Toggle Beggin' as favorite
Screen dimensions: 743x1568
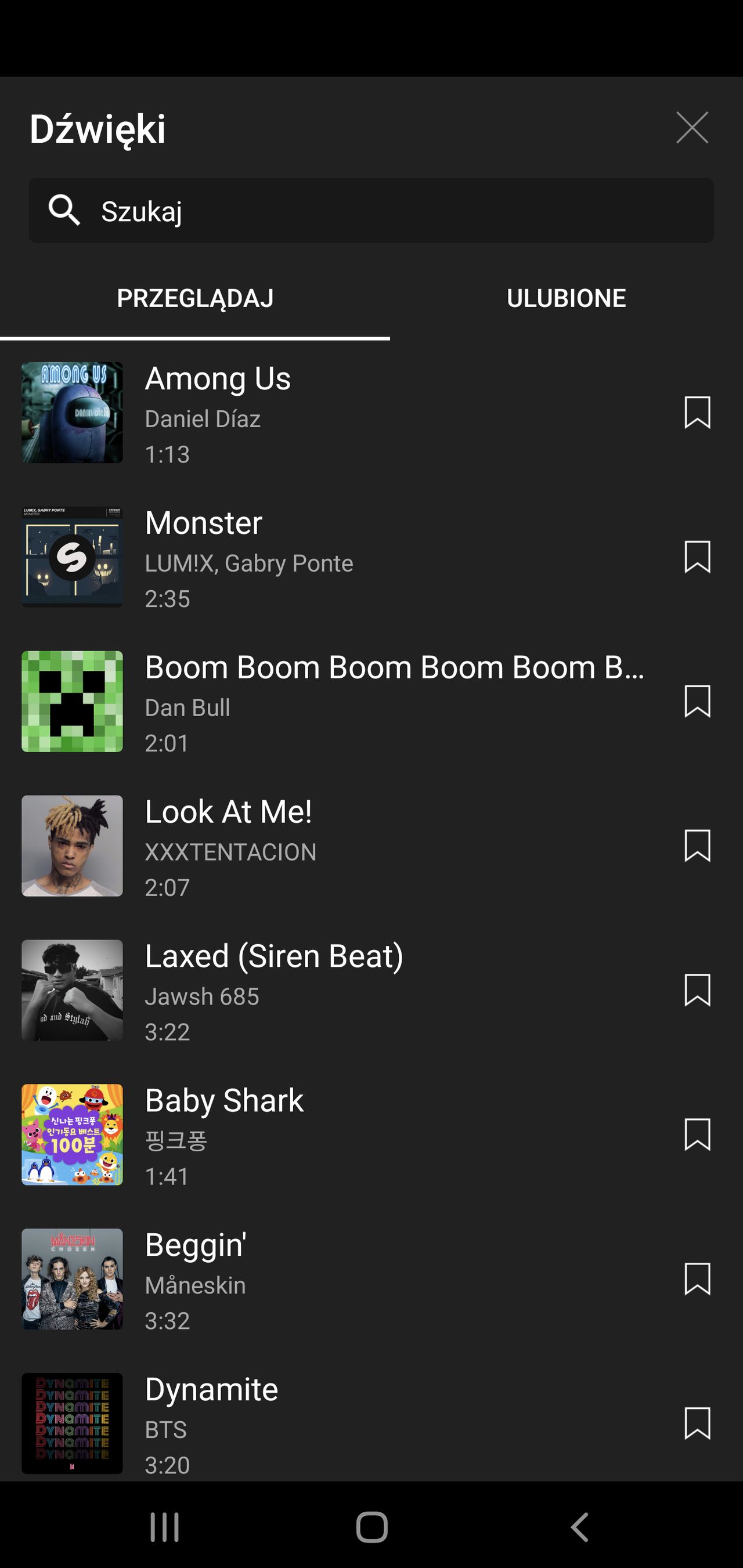[698, 1279]
